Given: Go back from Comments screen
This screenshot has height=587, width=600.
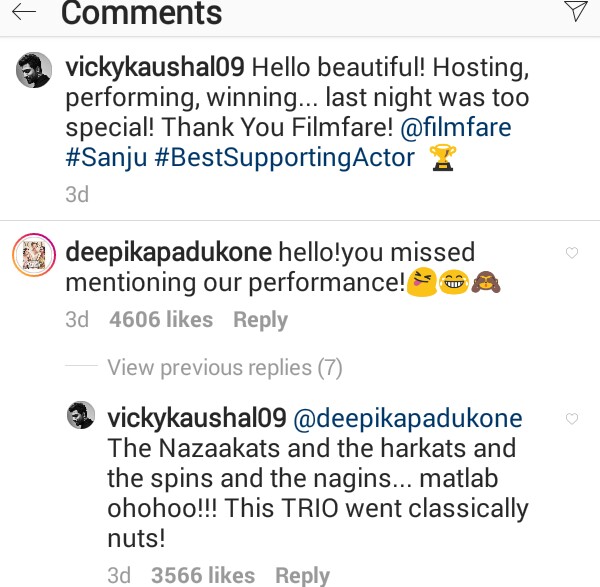Looking at the screenshot, I should [x=23, y=12].
